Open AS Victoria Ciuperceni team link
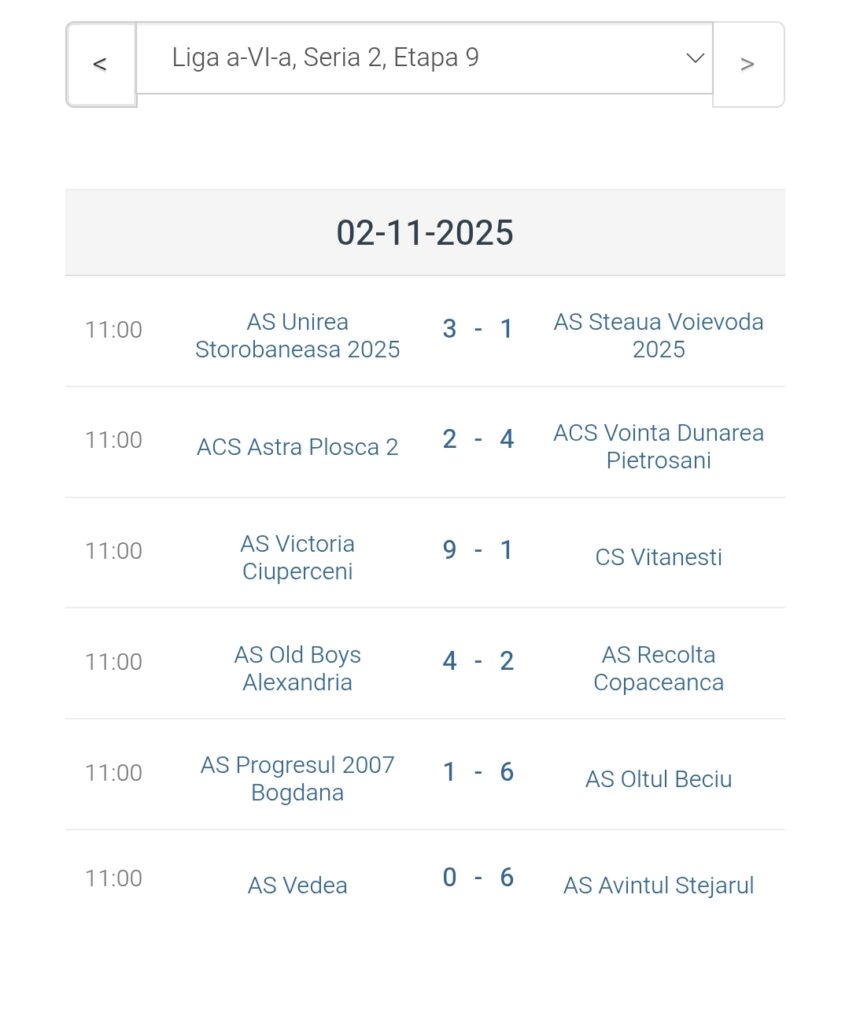This screenshot has height=1024, width=849. 297,558
